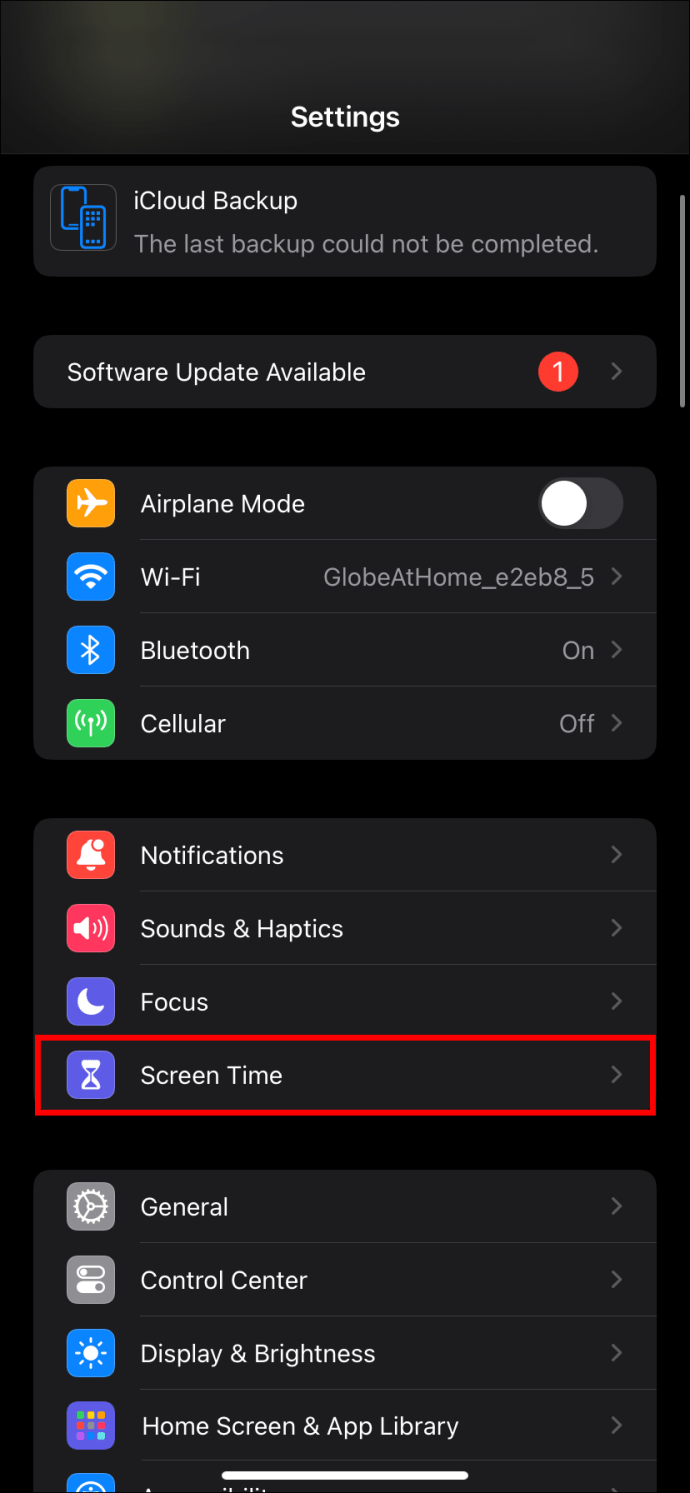Open Bluetooth settings
This screenshot has width=690, height=1493.
pos(345,650)
